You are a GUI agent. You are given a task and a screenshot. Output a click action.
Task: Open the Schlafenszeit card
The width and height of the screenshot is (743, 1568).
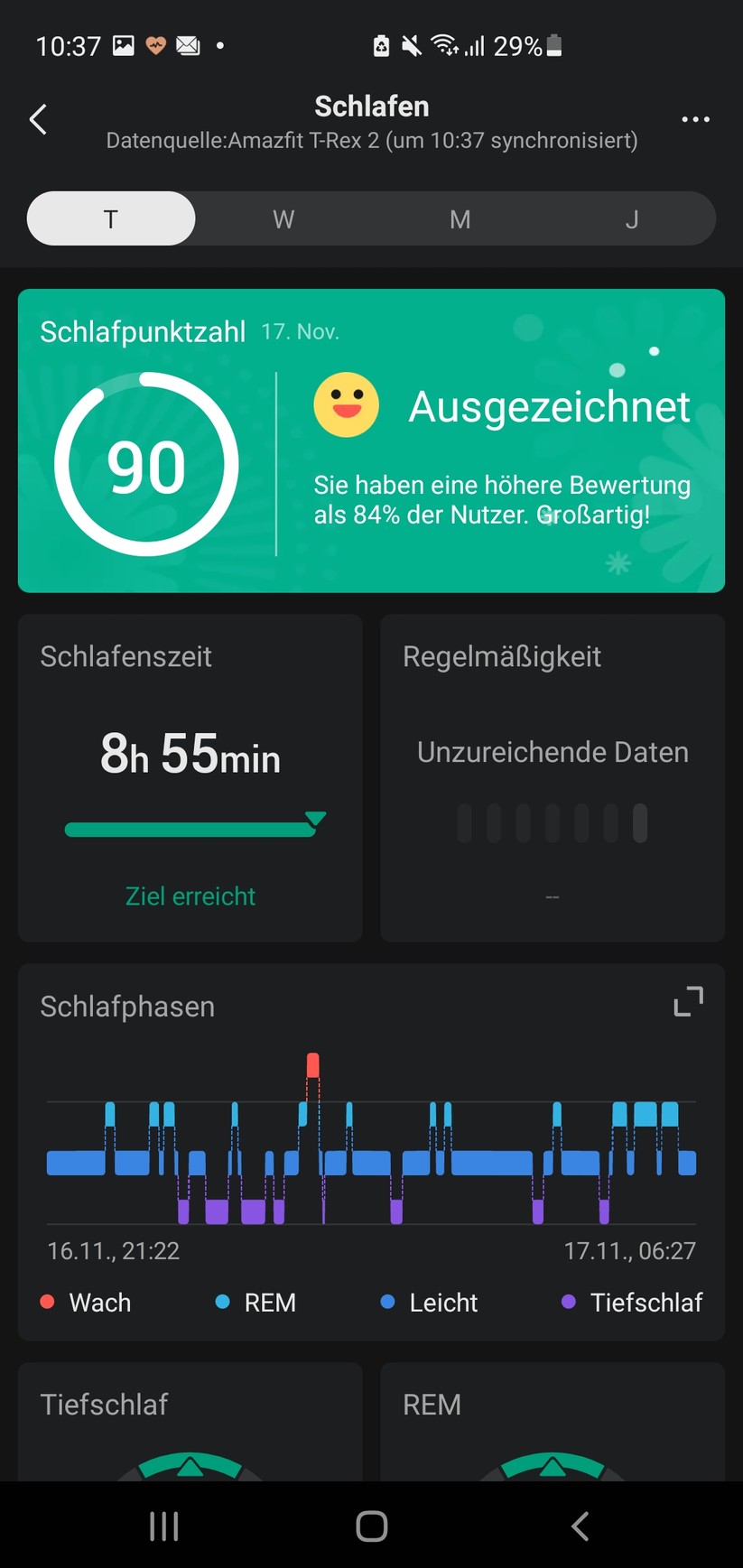[x=190, y=777]
